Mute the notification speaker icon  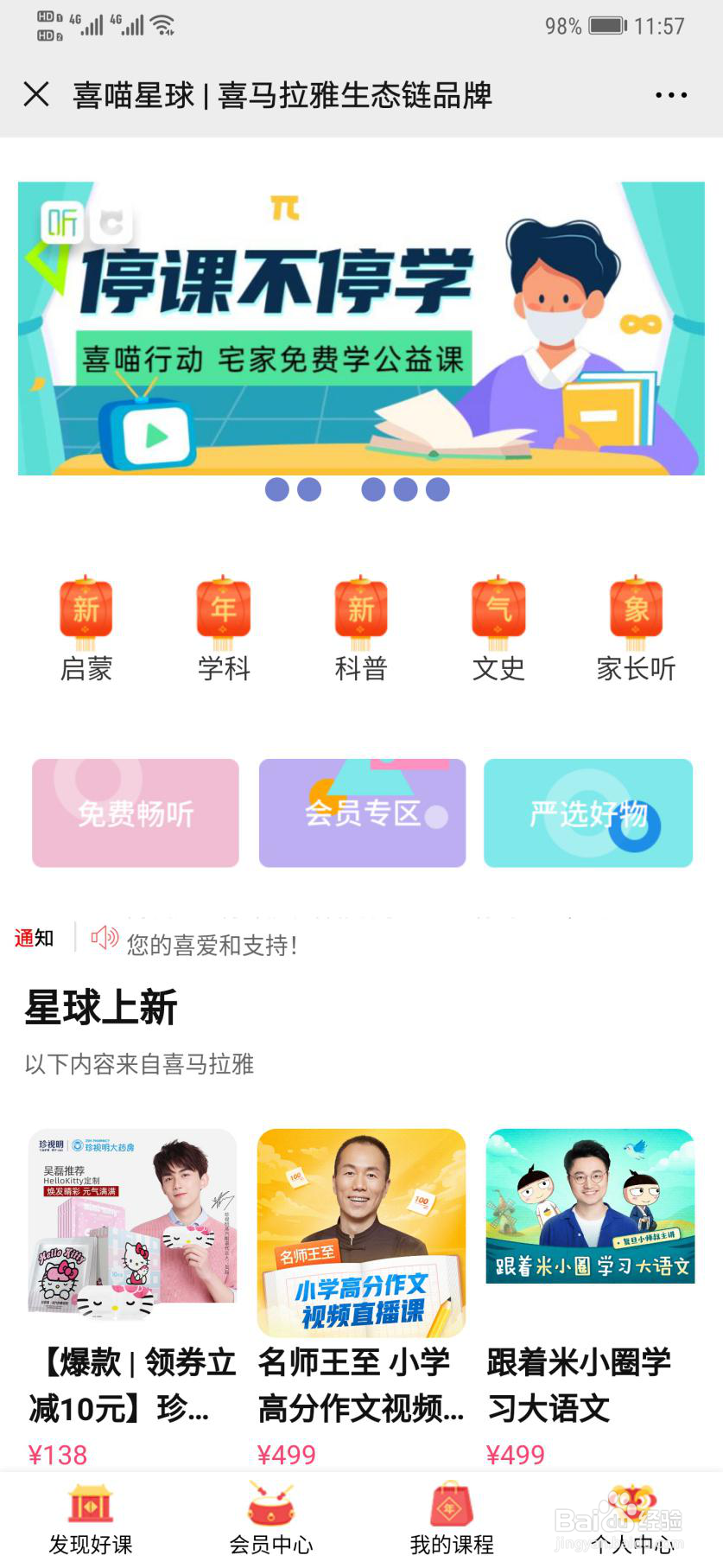point(104,938)
